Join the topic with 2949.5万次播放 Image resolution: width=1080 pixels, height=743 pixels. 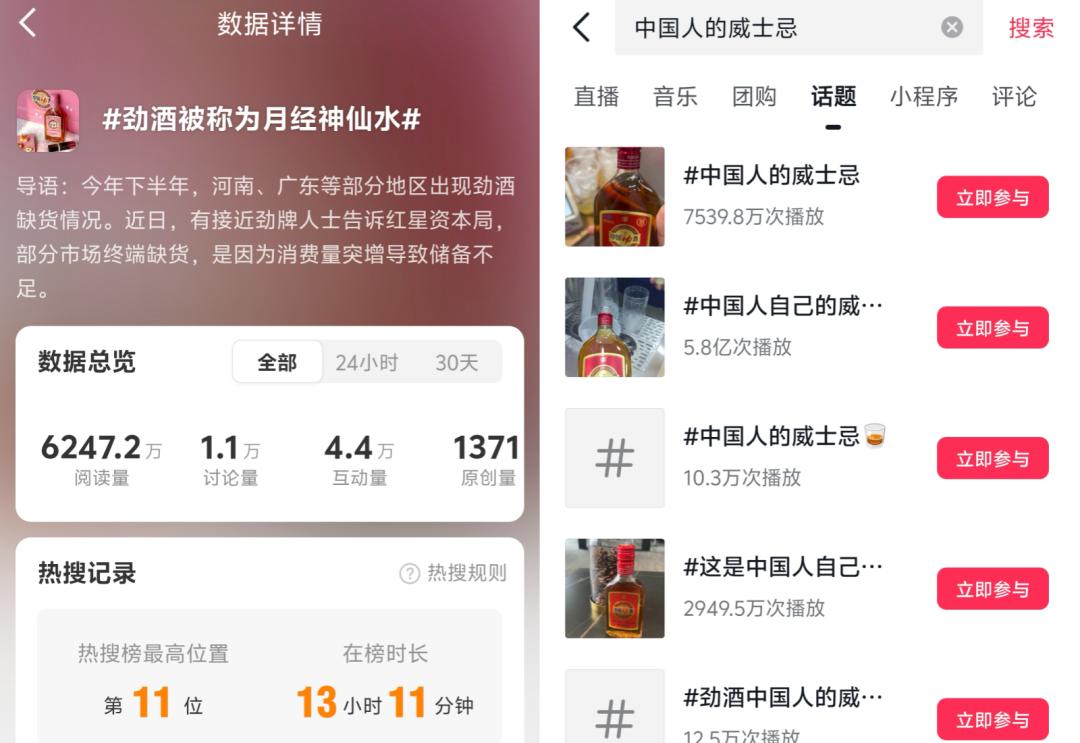(x=993, y=589)
